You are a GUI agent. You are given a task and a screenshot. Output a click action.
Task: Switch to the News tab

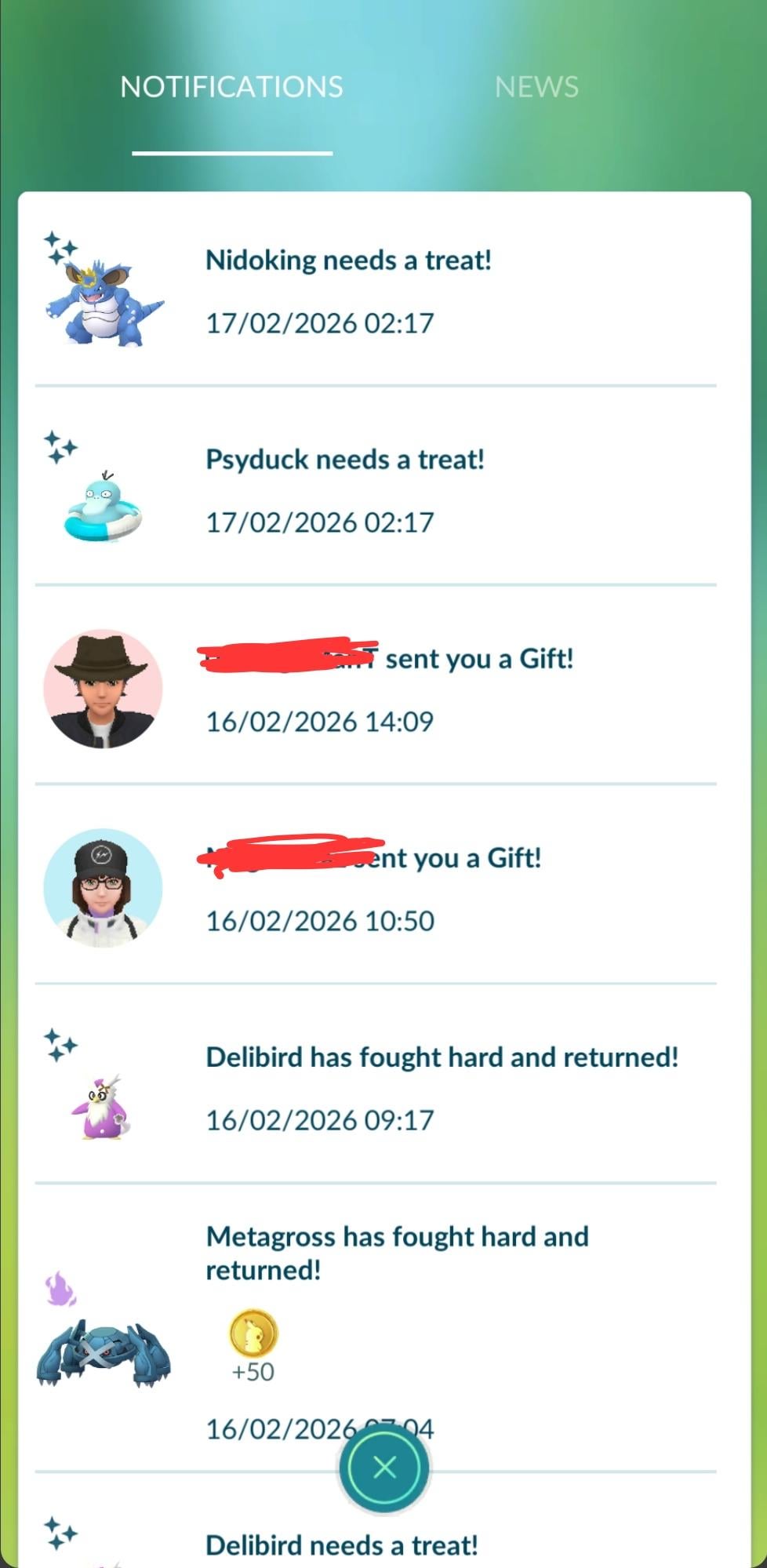pyautogui.click(x=536, y=87)
